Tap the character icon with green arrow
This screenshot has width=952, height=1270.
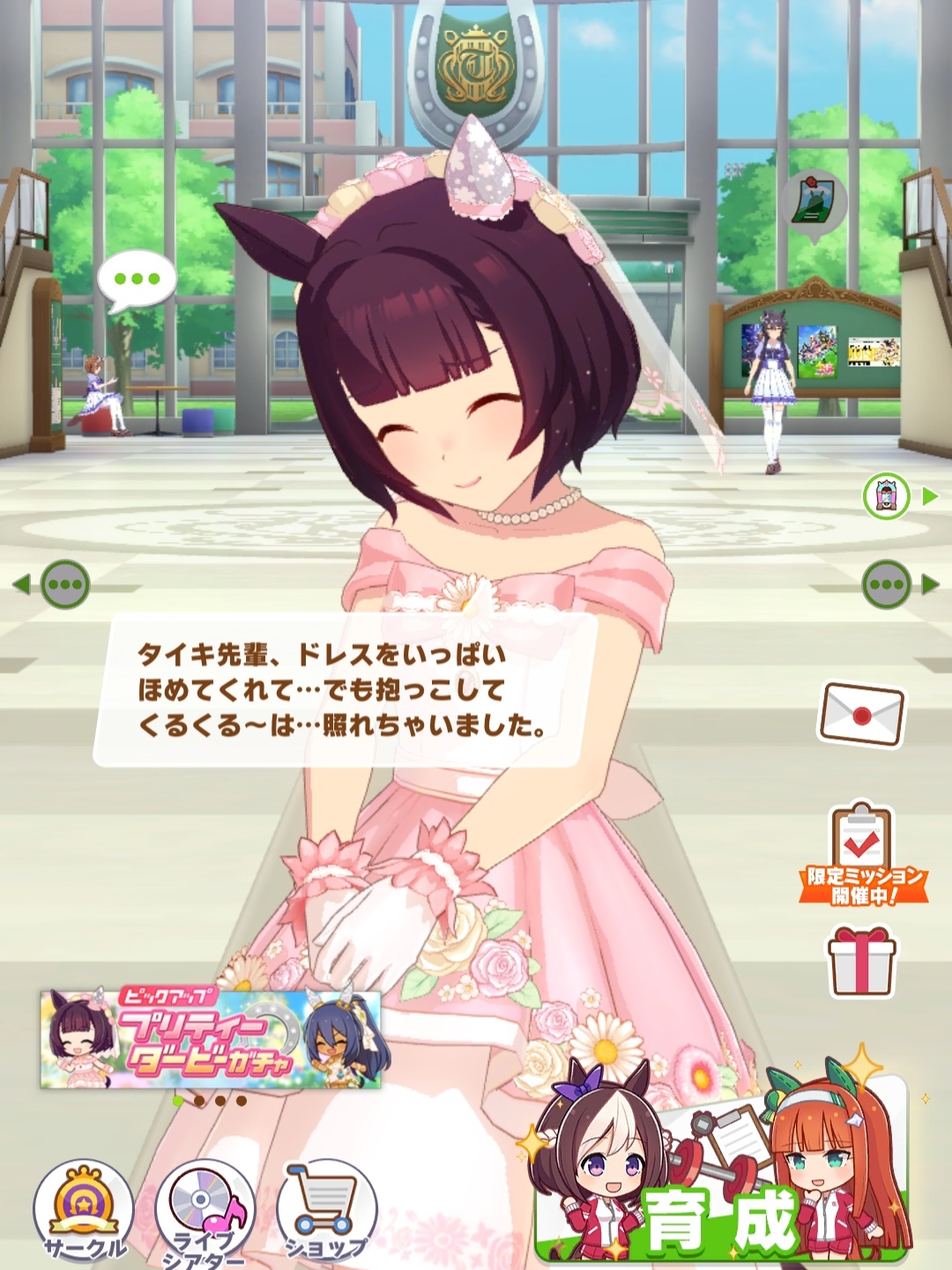[887, 496]
